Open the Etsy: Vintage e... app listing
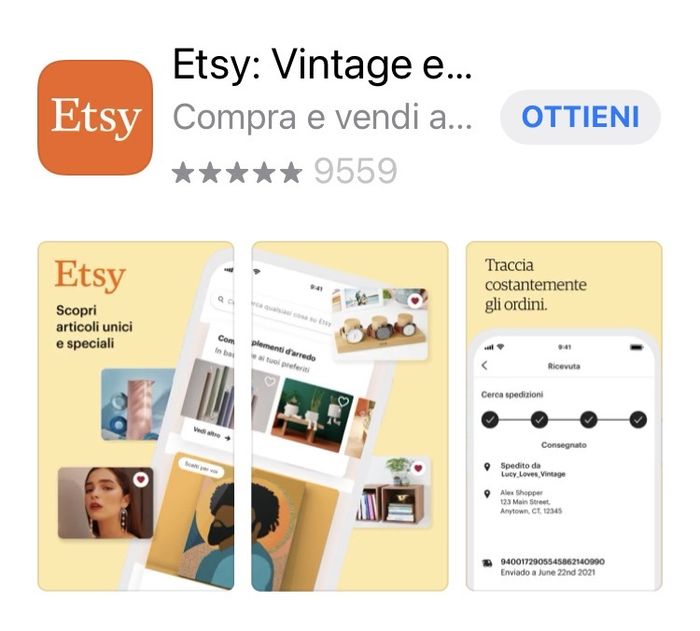 [x=321, y=68]
